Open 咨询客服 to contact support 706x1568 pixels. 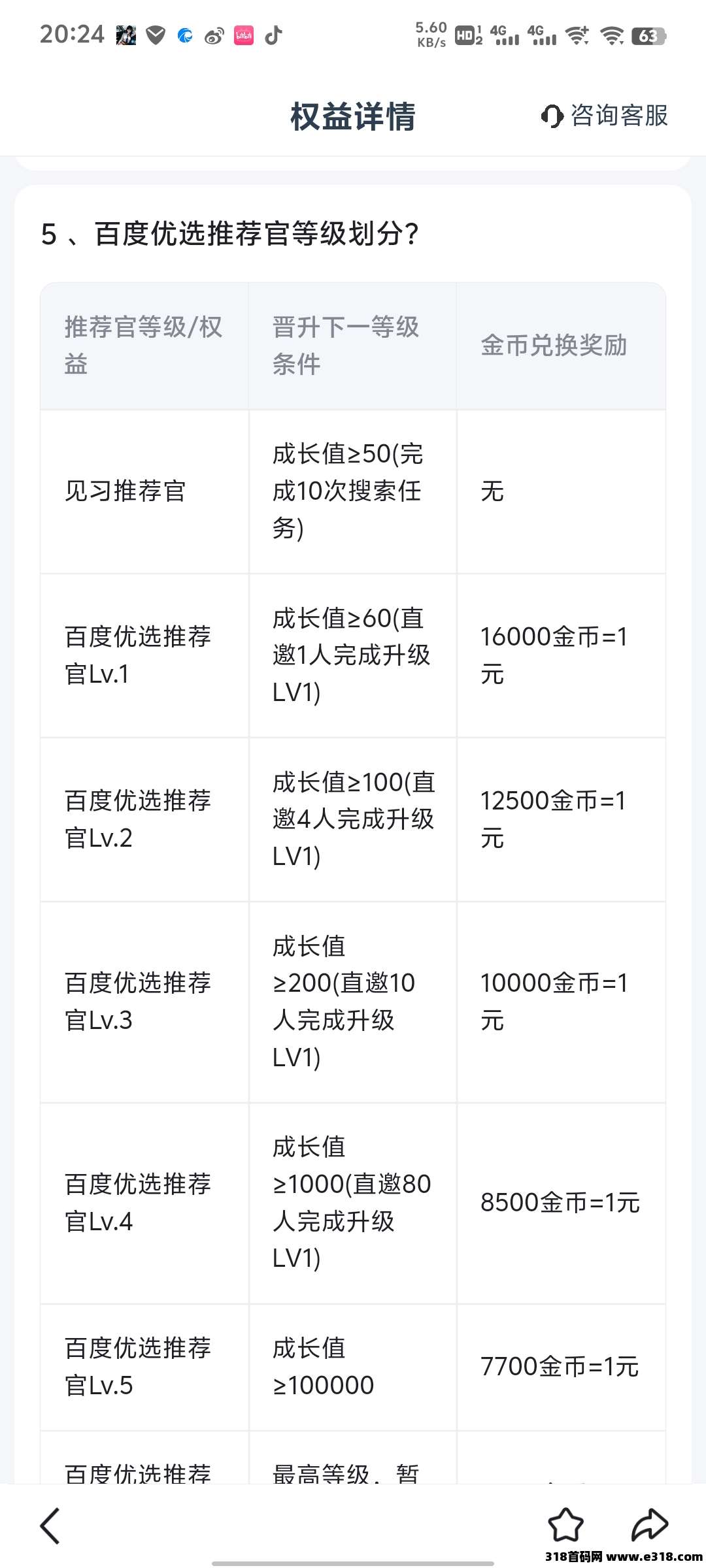(618, 116)
